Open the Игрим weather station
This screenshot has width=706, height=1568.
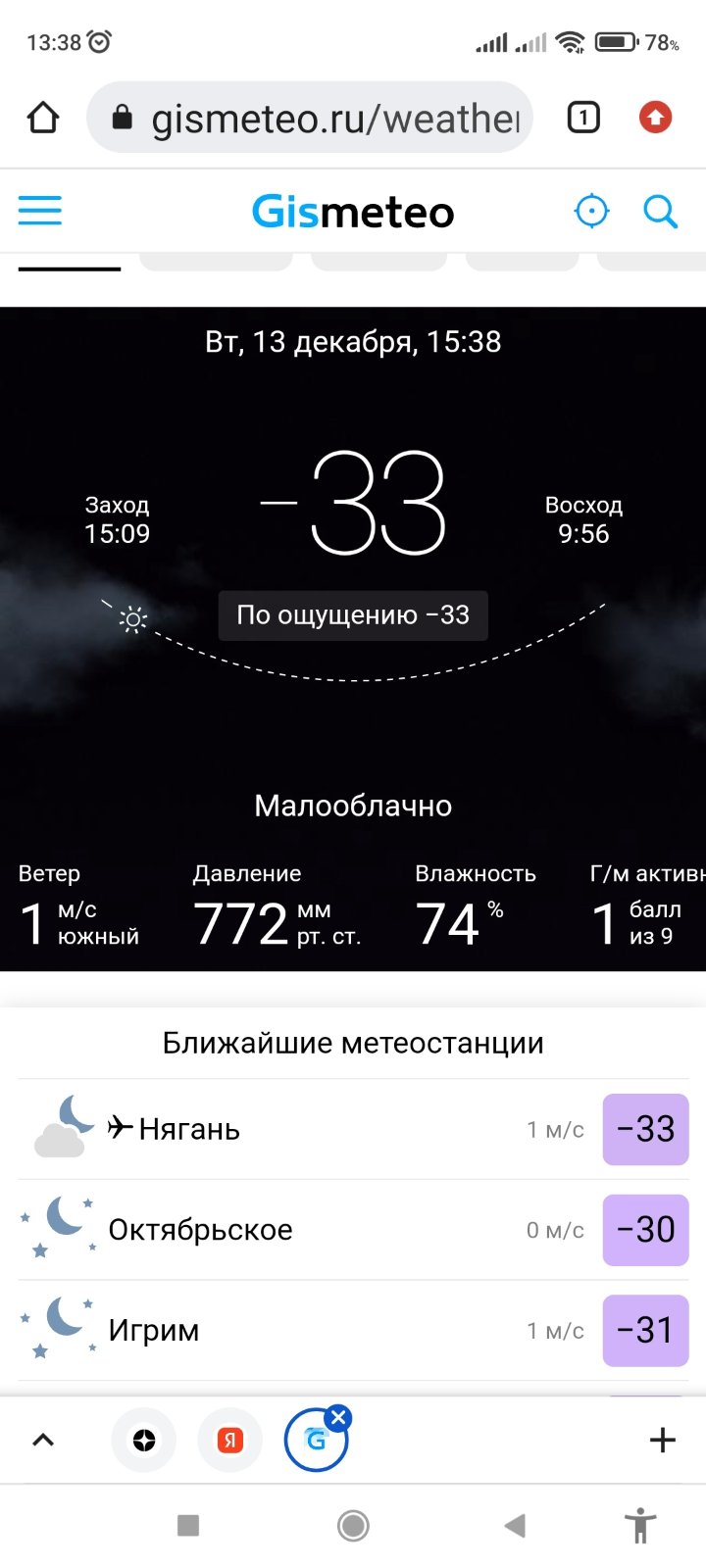click(x=353, y=1330)
